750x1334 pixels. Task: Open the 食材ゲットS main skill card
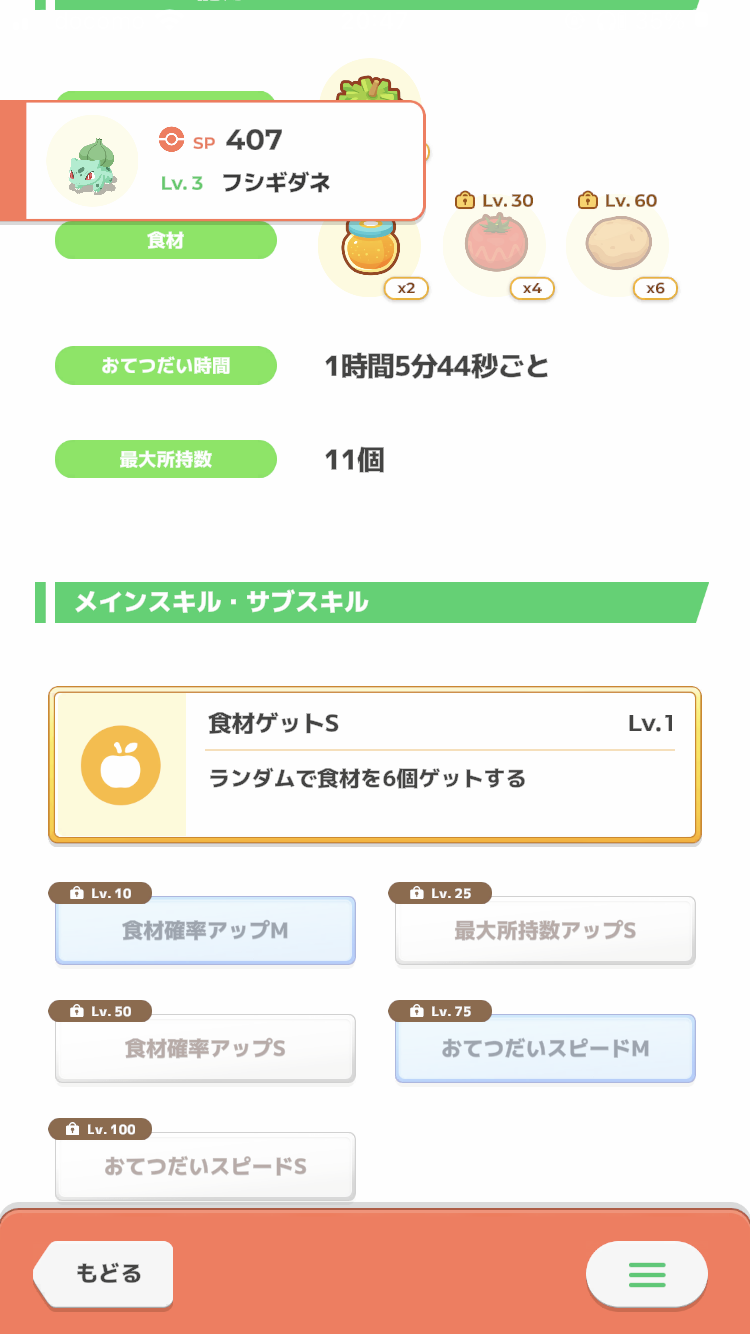[x=375, y=765]
